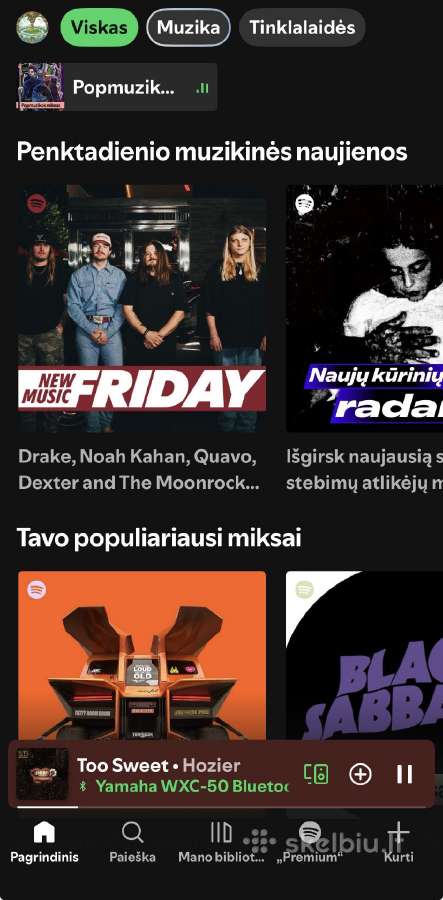Open the orange Loud Old mix card
443x900 pixels.
[142, 655]
